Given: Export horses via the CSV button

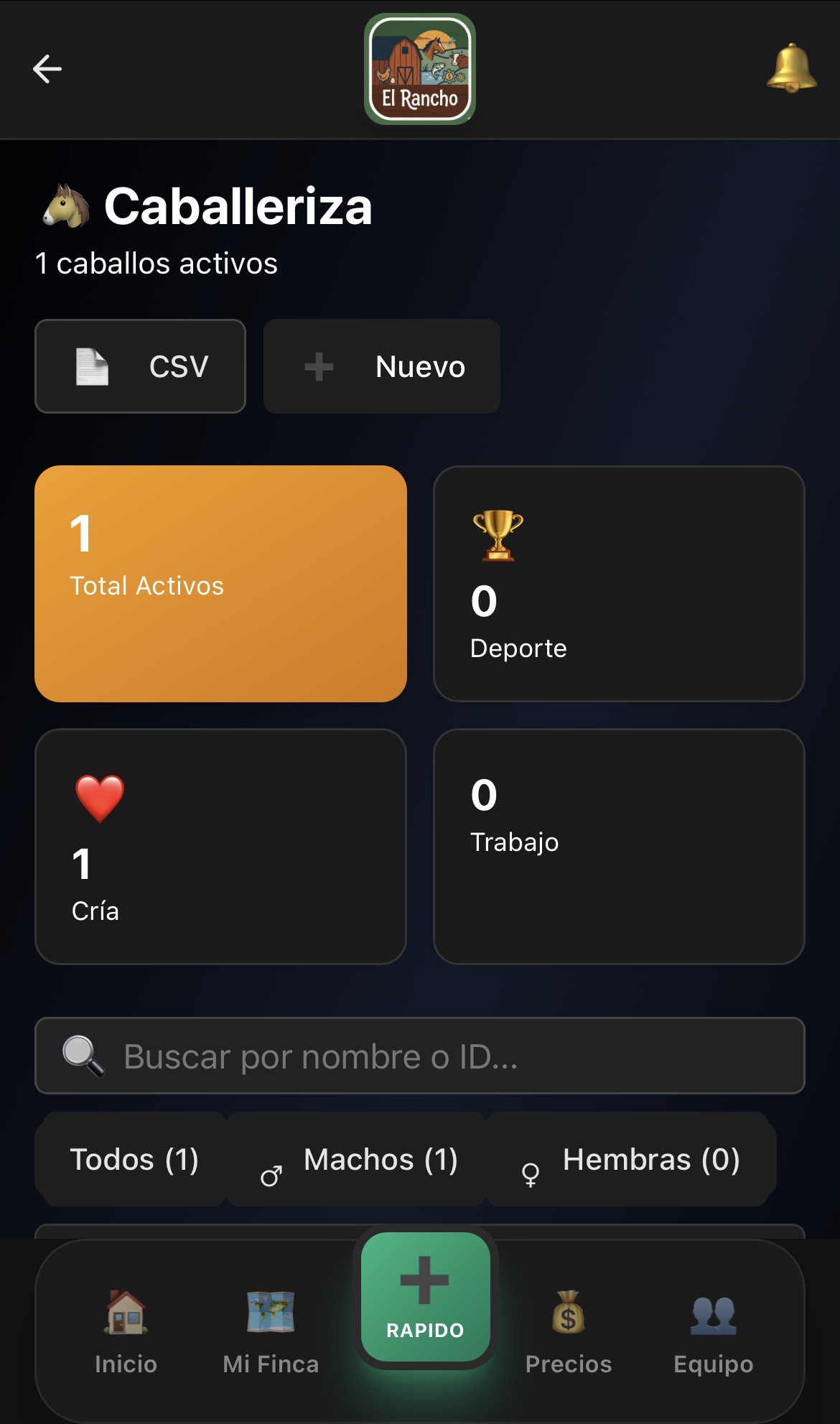Looking at the screenshot, I should [x=141, y=366].
